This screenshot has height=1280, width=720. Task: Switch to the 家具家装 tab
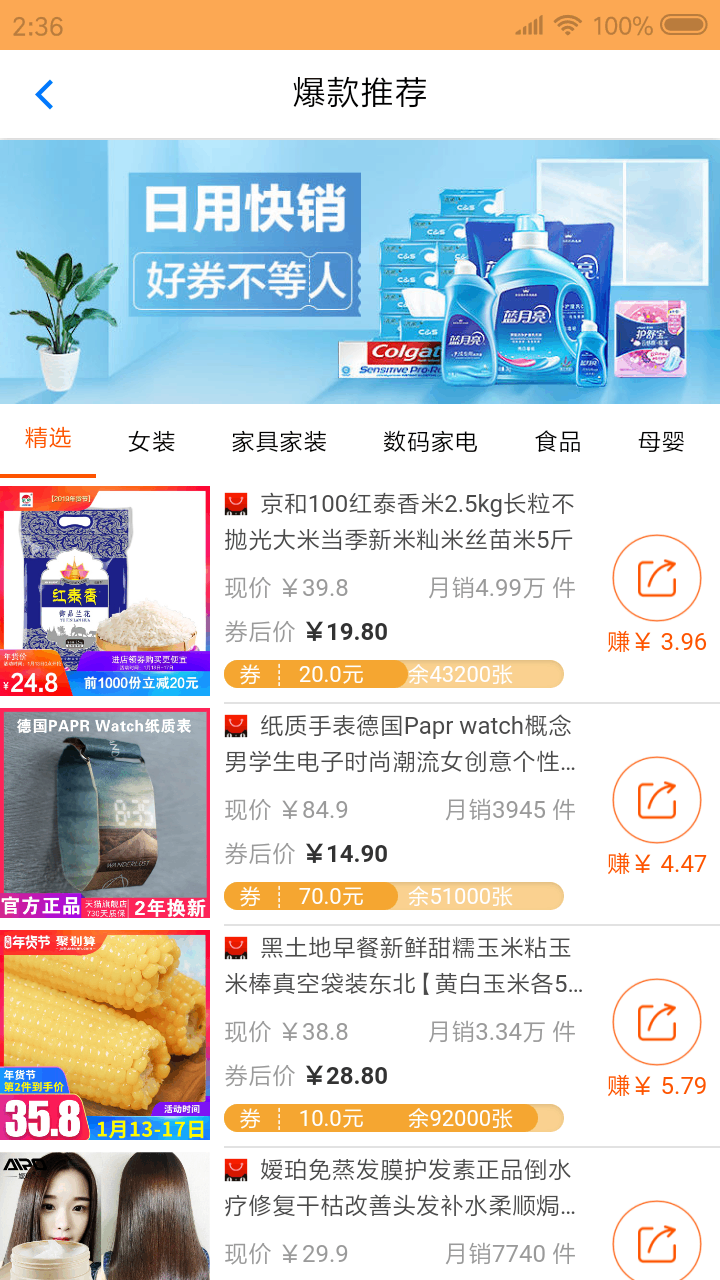tap(279, 441)
